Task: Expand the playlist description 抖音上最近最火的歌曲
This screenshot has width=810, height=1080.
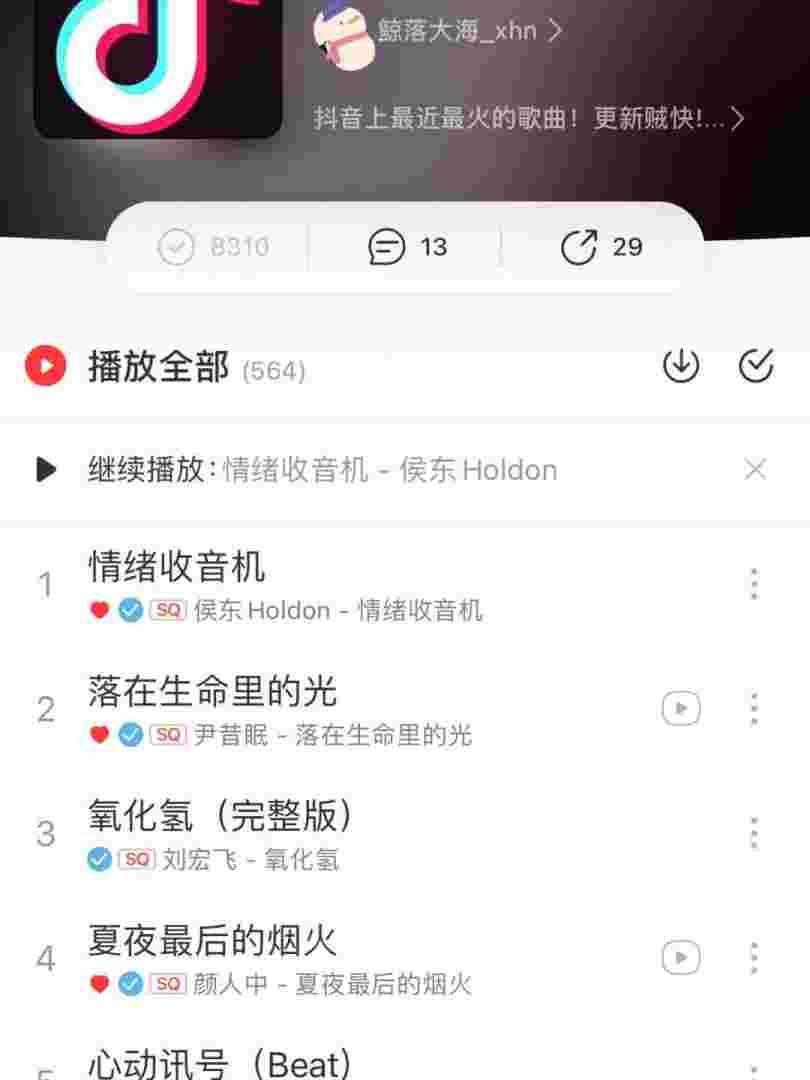Action: click(x=523, y=117)
